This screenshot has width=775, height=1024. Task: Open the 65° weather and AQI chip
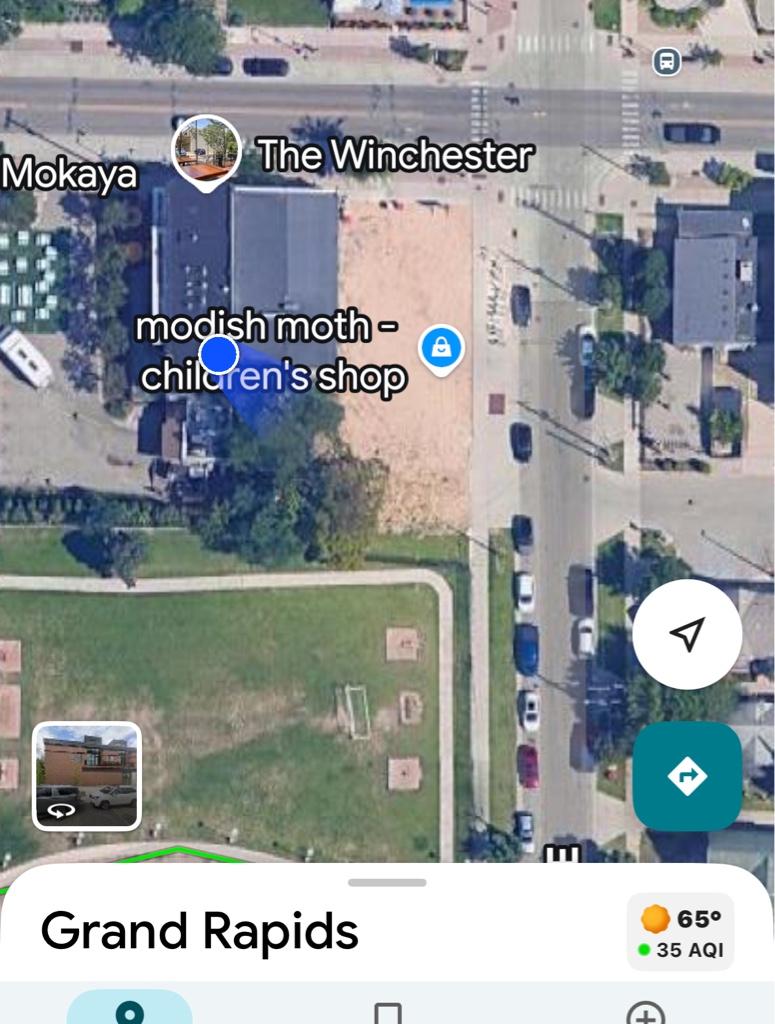tap(681, 932)
